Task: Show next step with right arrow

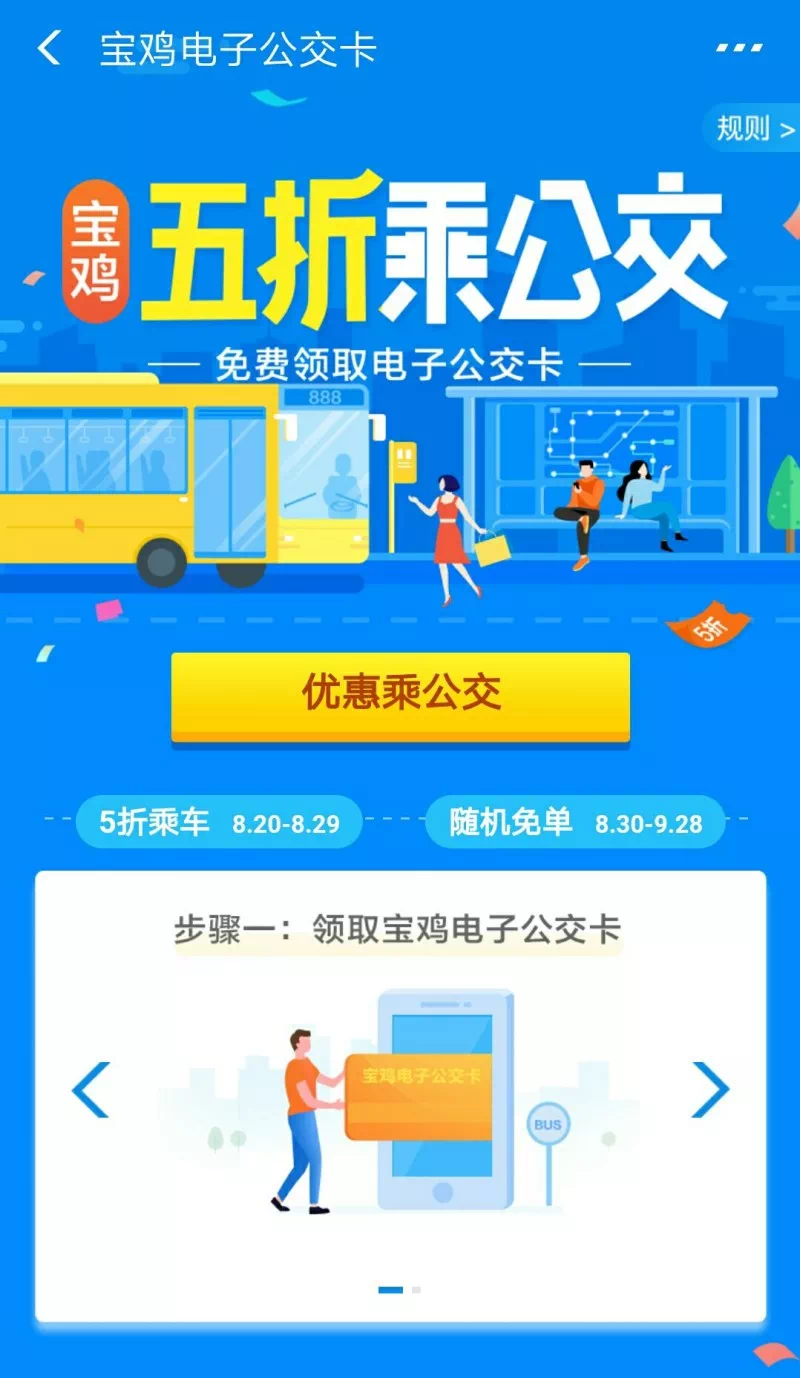Action: (709, 1089)
